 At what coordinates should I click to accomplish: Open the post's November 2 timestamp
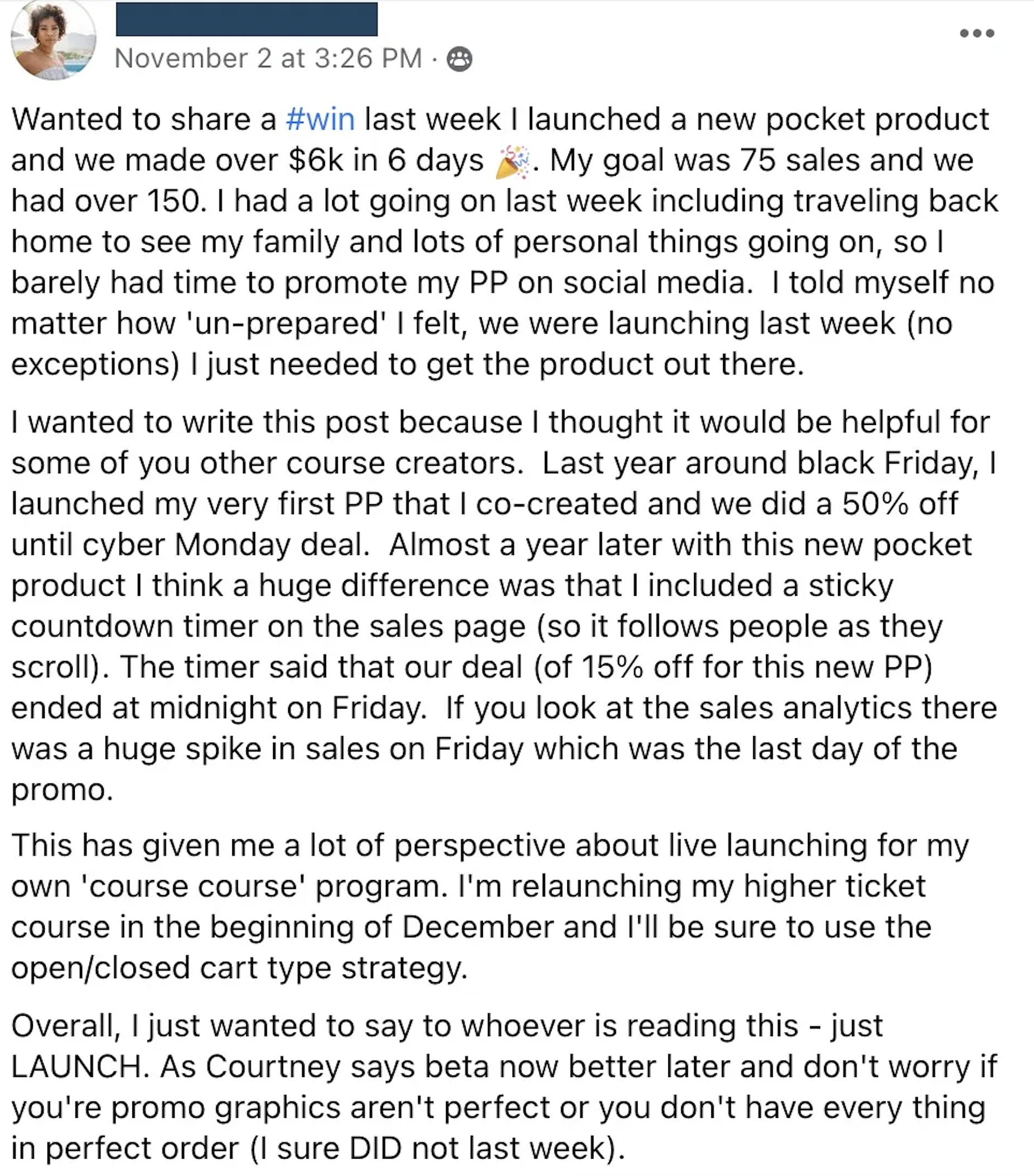click(268, 59)
